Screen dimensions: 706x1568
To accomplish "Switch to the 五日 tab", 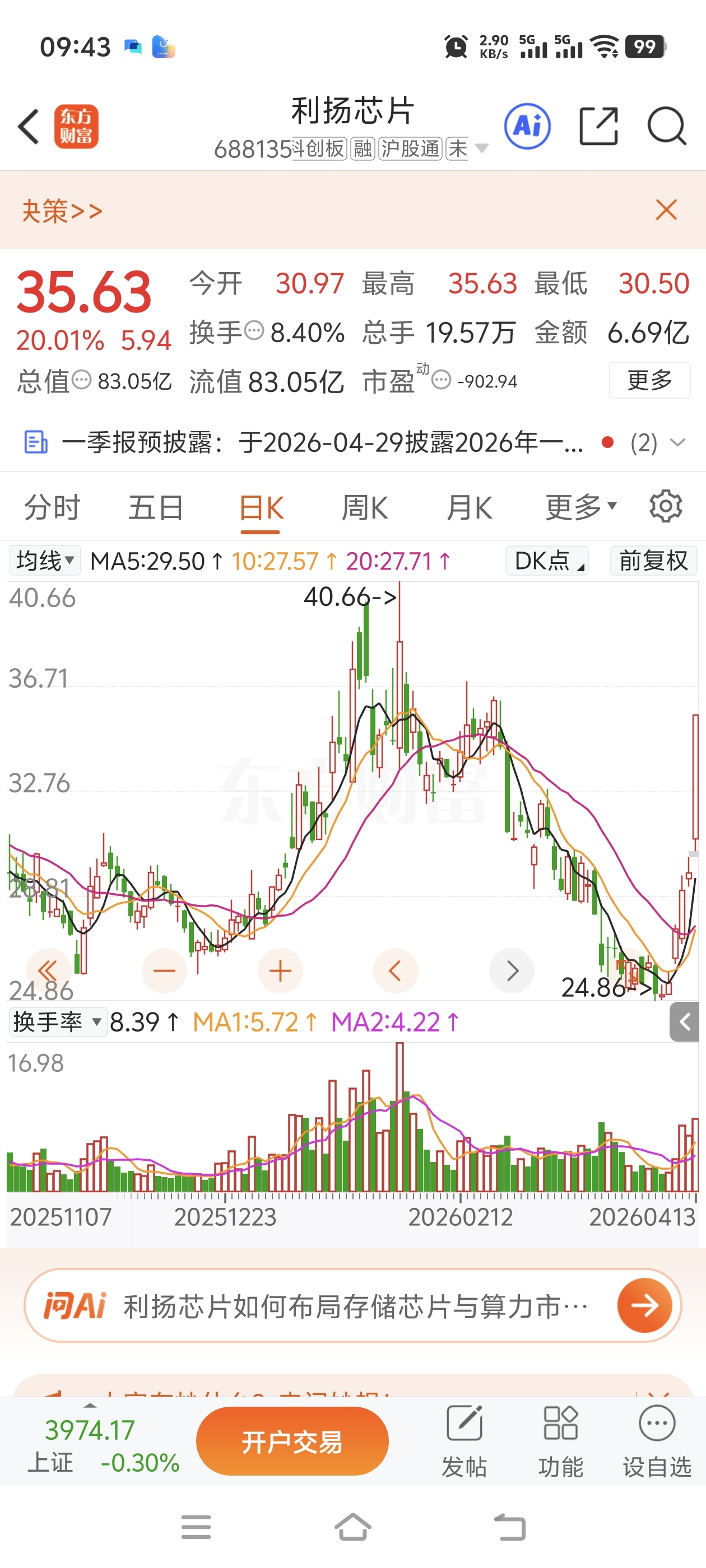I will point(156,507).
